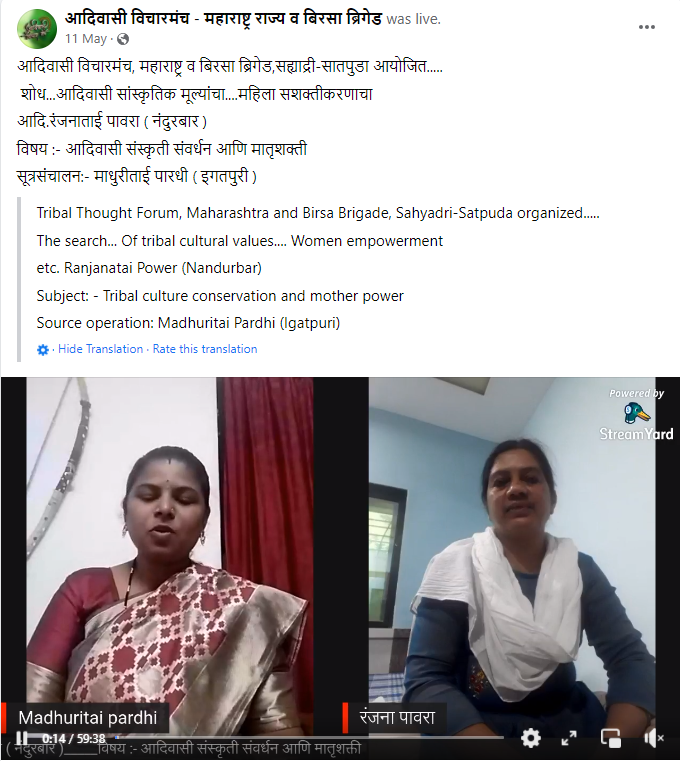
Task: Rate this translation
Action: tap(205, 349)
